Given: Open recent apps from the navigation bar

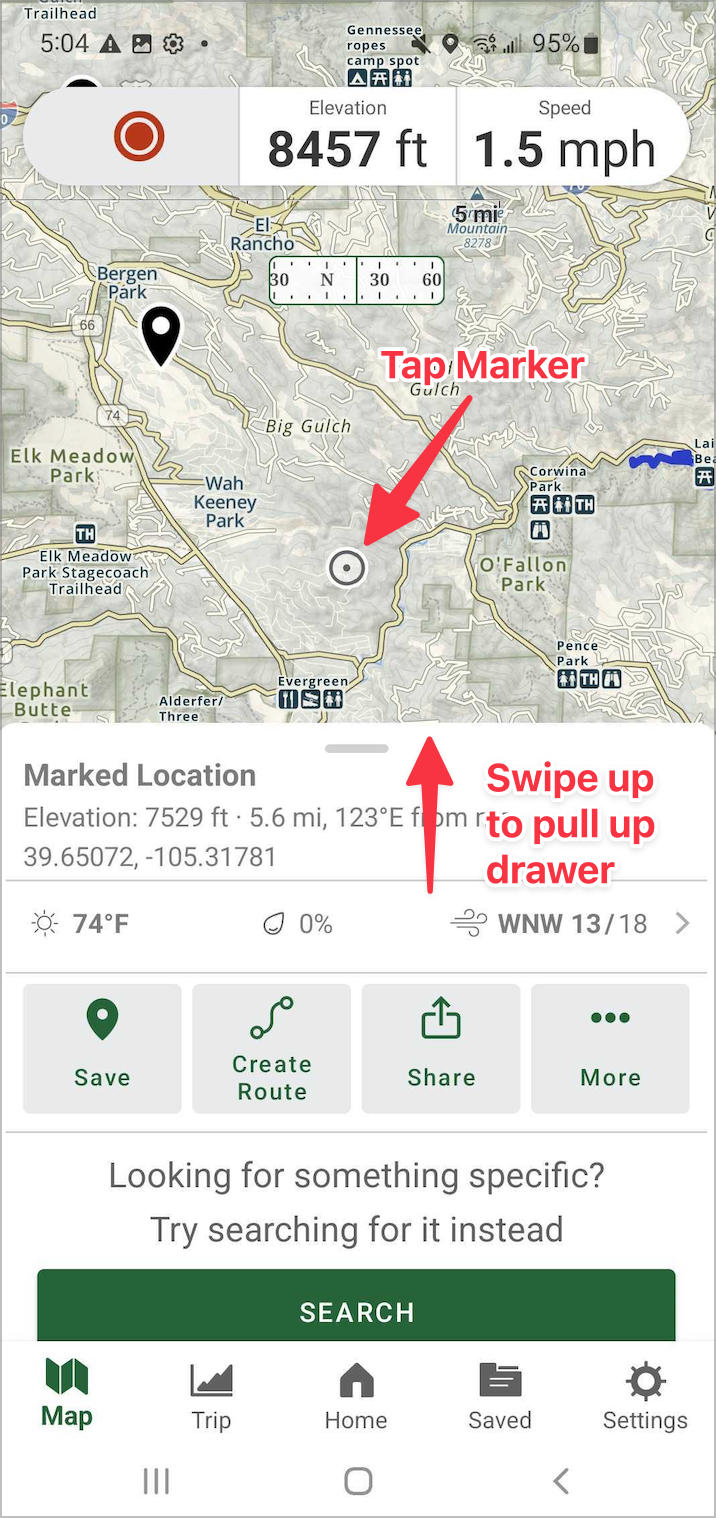Looking at the screenshot, I should [x=156, y=1481].
